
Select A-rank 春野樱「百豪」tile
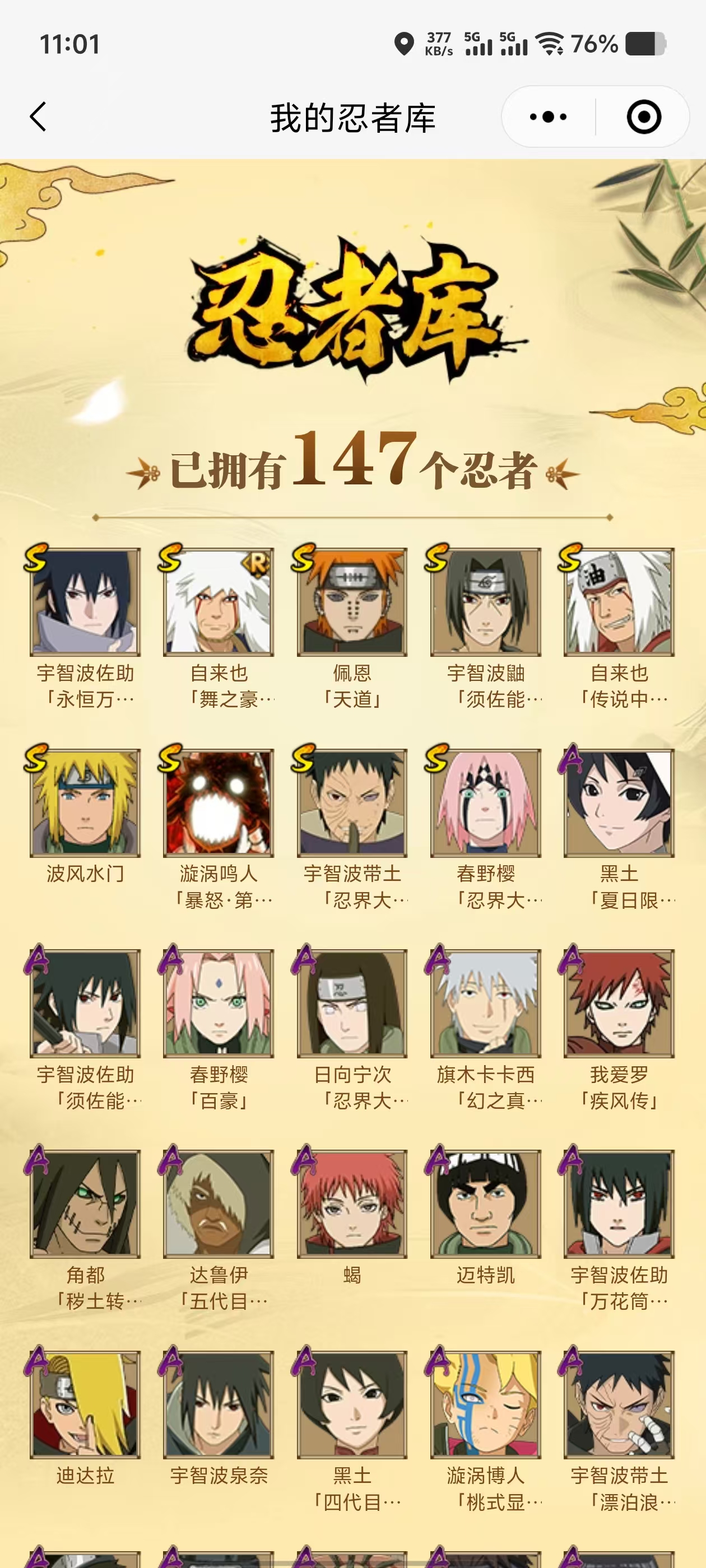(x=219, y=1003)
